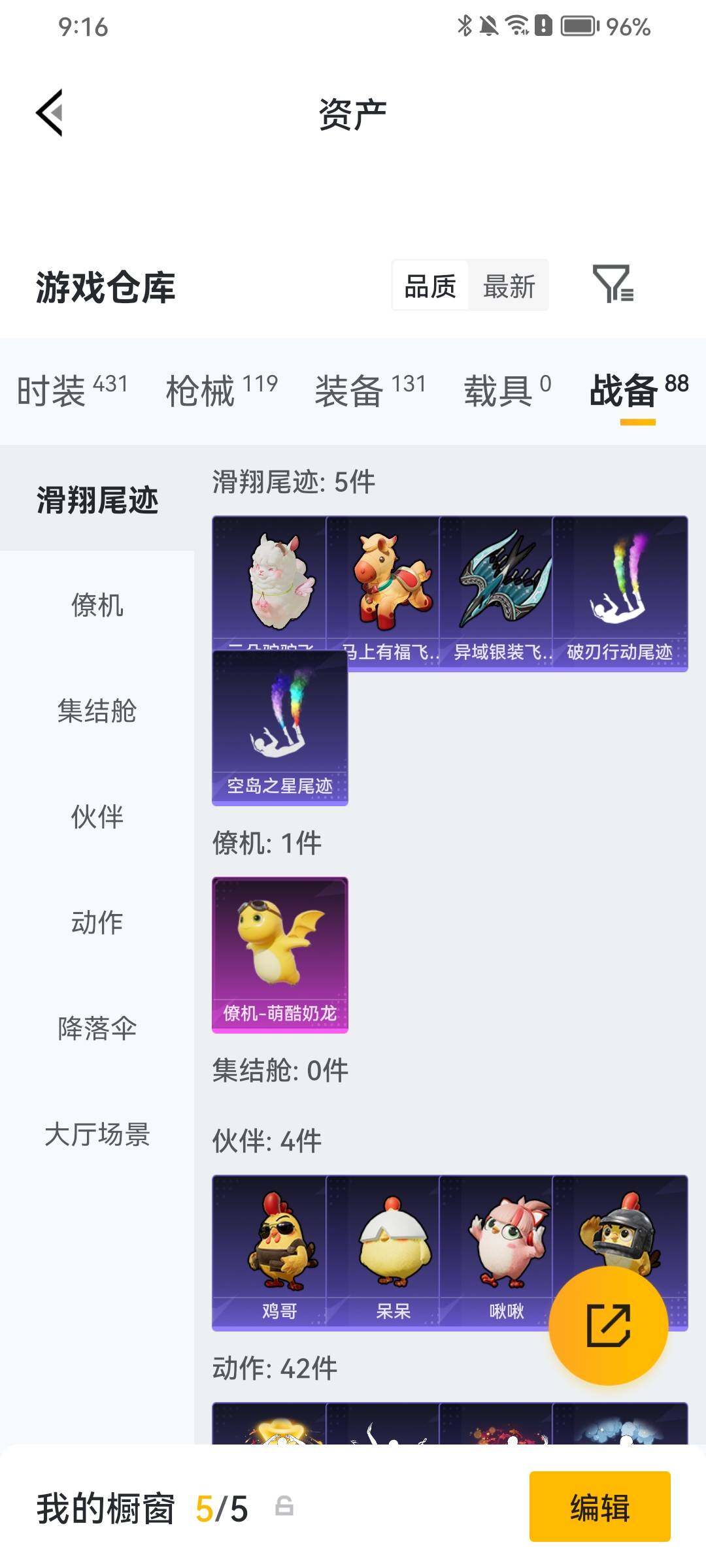This screenshot has height=1568, width=706.
Task: Tap the back arrow on 资产 page
Action: (x=48, y=112)
